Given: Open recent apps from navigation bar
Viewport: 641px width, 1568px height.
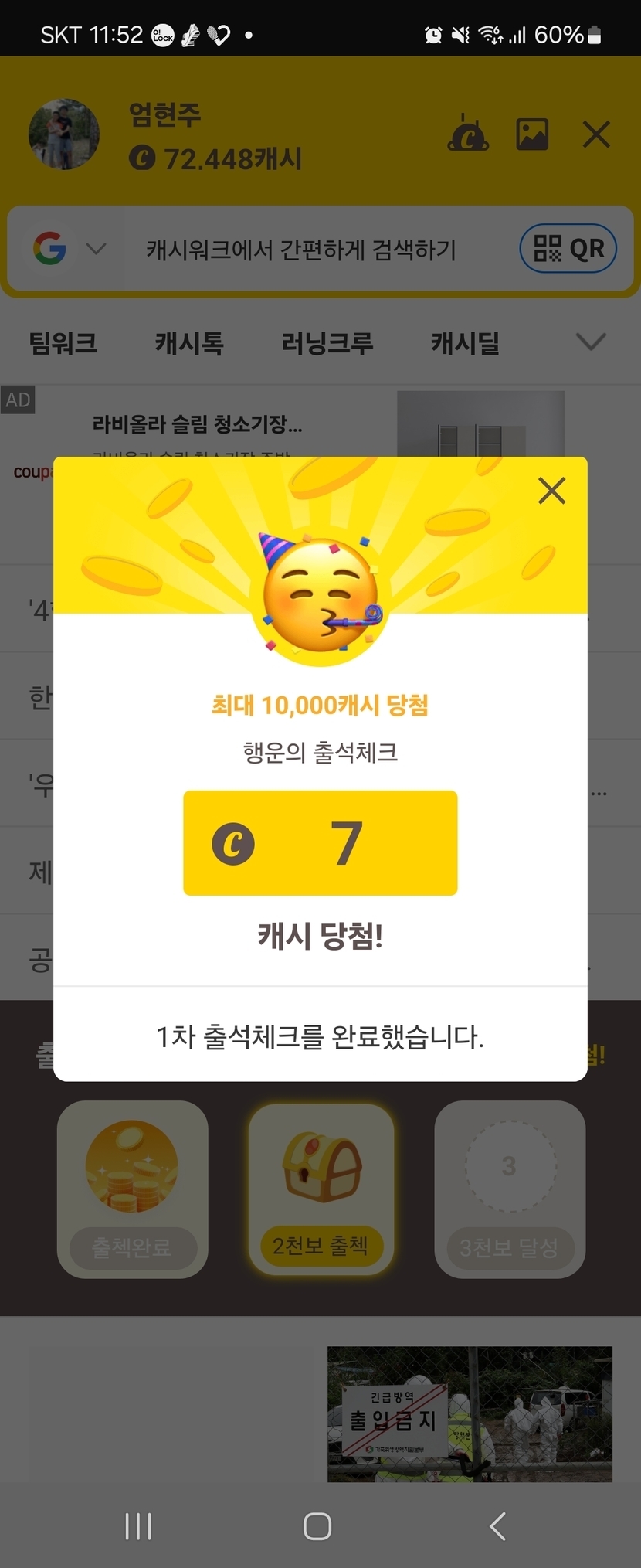Looking at the screenshot, I should [x=138, y=1526].
